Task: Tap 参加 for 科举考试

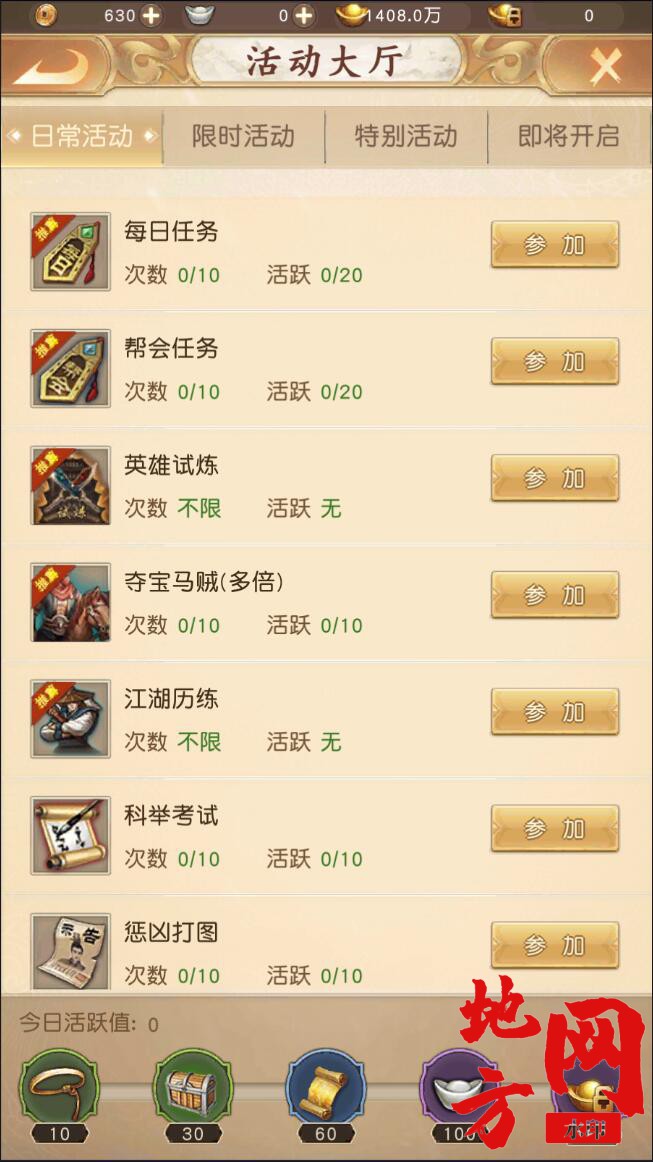Action: tap(554, 829)
